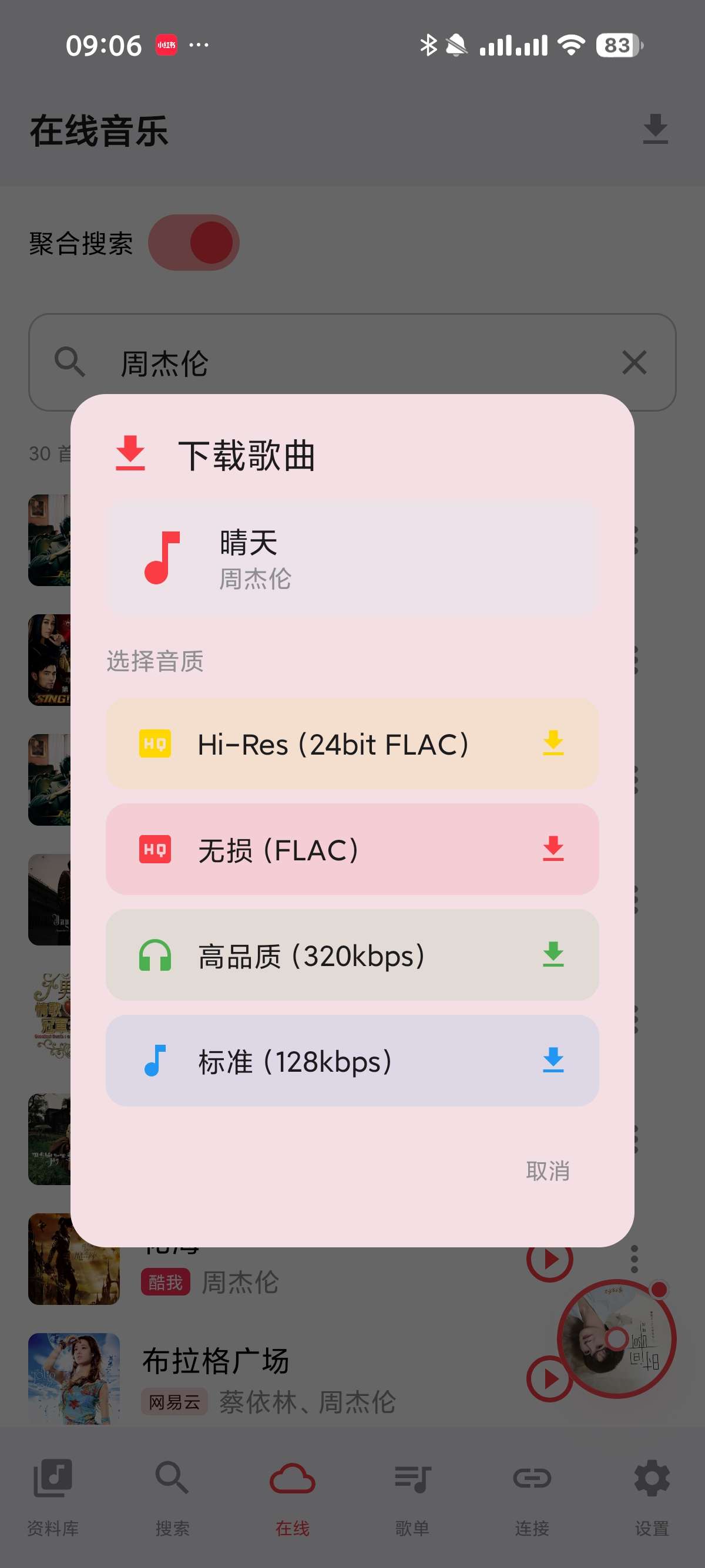705x1568 pixels.
Task: Tap the download icon on Hi-Res (24bit FLAC) row
Action: tap(553, 744)
